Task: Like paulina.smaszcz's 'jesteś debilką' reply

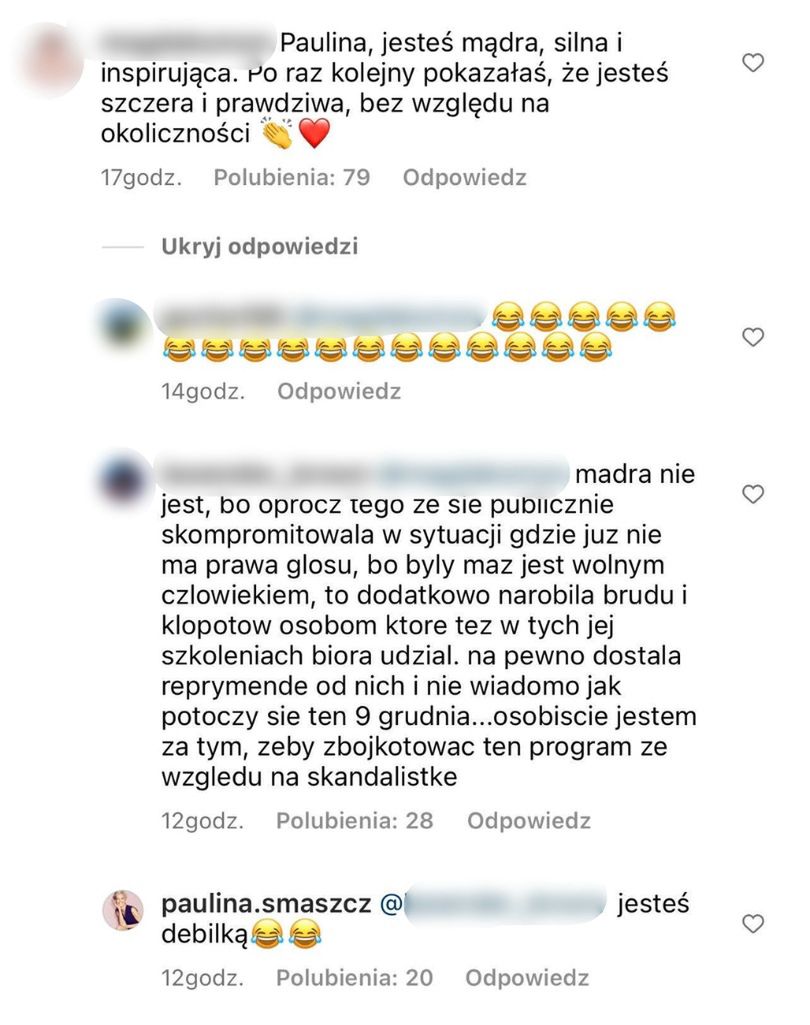Action: pos(752,923)
